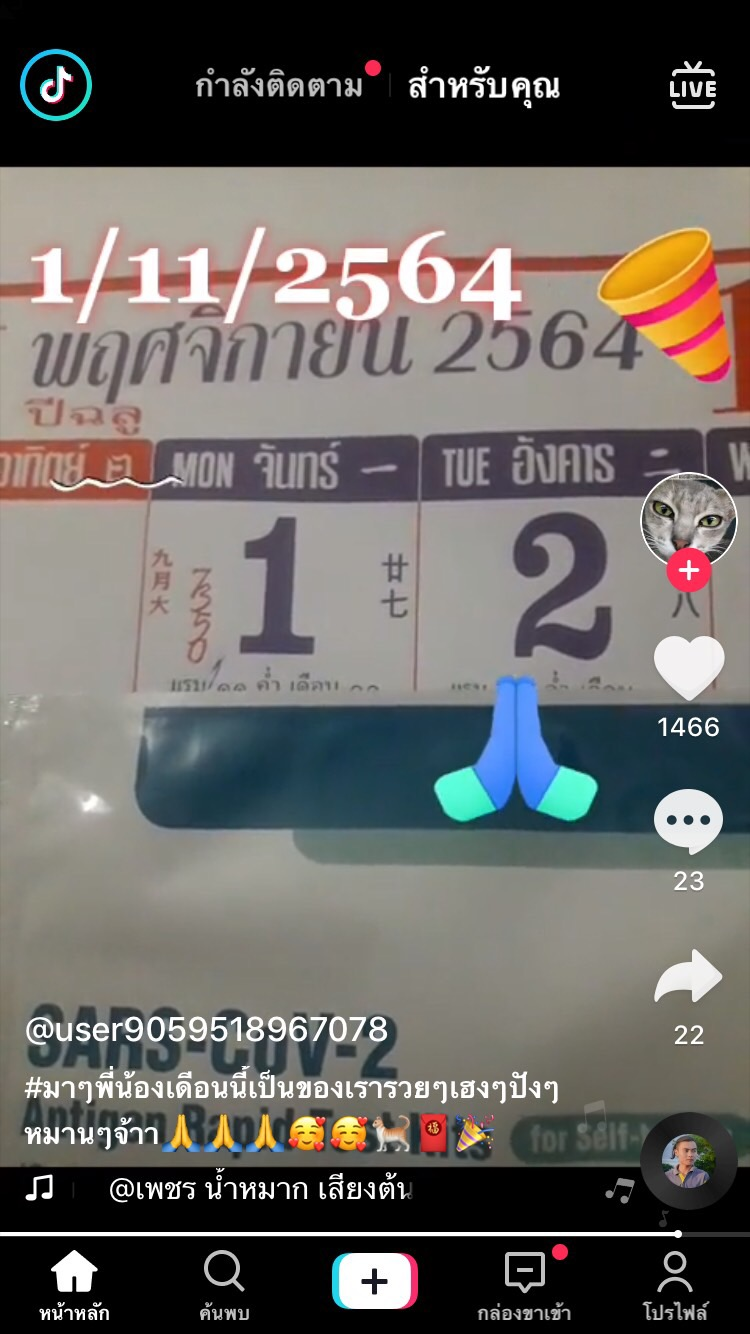Open the creator's cat profile picture
The height and width of the screenshot is (1334, 750).
click(688, 519)
